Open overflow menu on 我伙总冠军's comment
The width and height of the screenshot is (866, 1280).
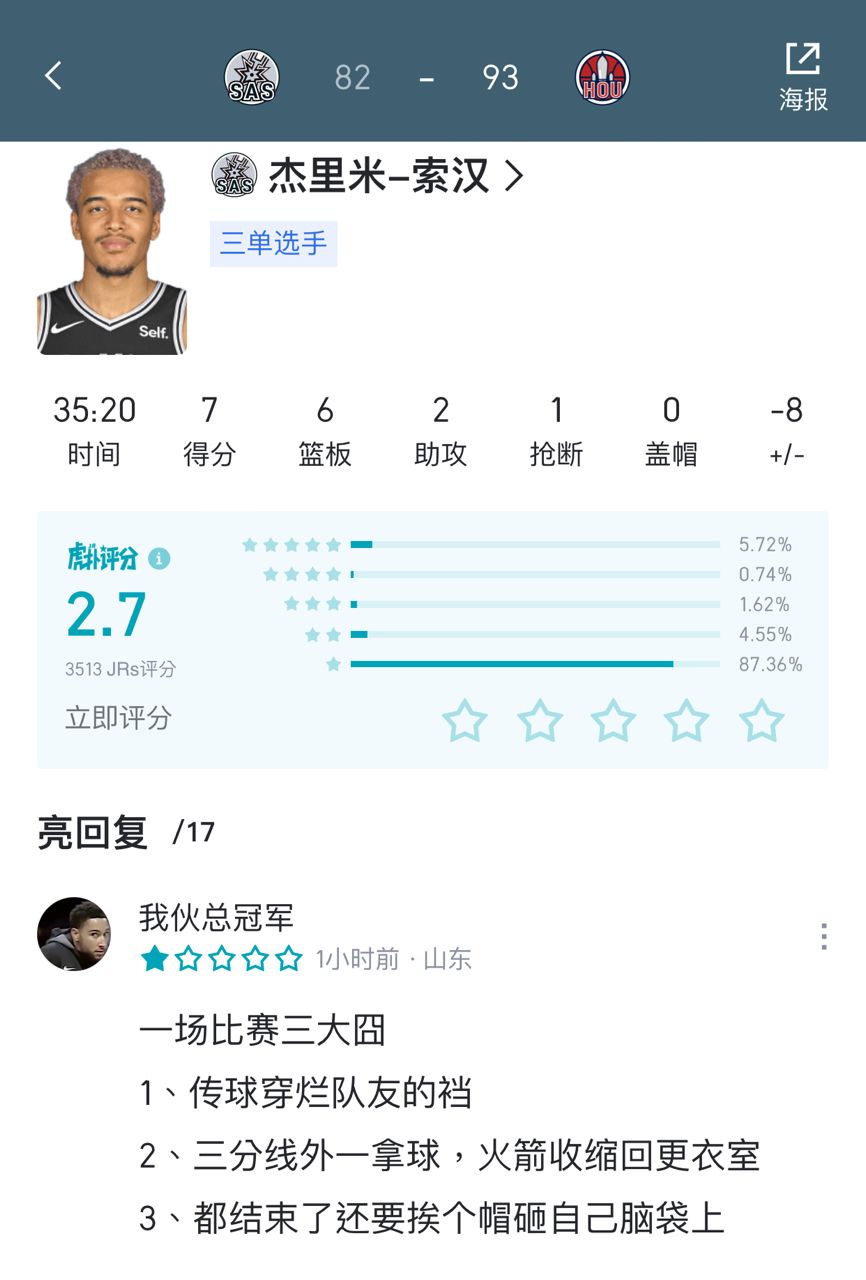pyautogui.click(x=823, y=936)
